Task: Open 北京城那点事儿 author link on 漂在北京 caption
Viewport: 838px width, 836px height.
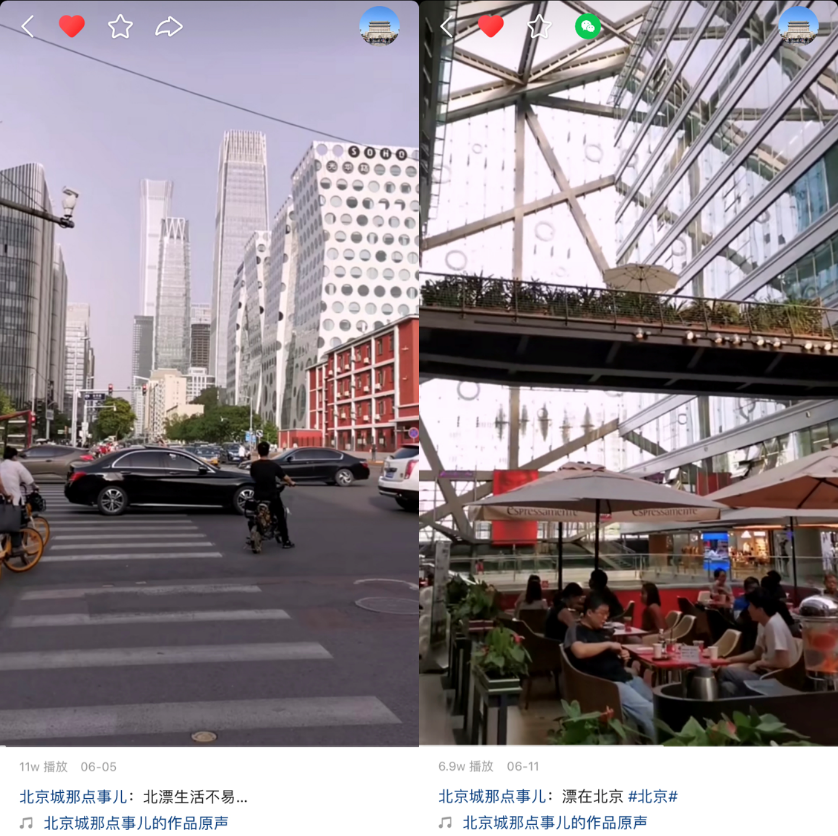Action: tap(492, 796)
